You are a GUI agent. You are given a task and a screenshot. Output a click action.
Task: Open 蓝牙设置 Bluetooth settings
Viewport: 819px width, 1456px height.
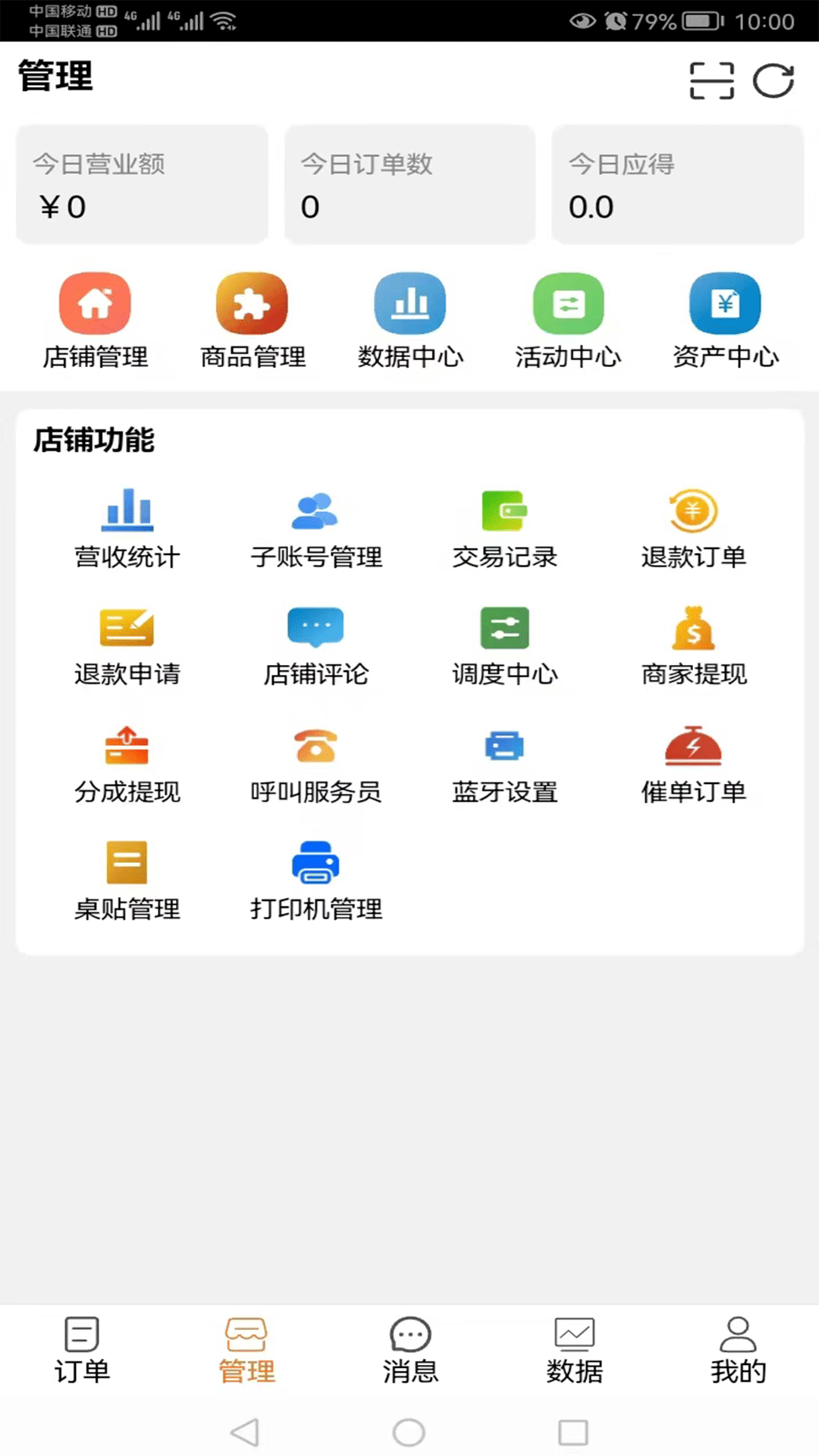(x=504, y=762)
